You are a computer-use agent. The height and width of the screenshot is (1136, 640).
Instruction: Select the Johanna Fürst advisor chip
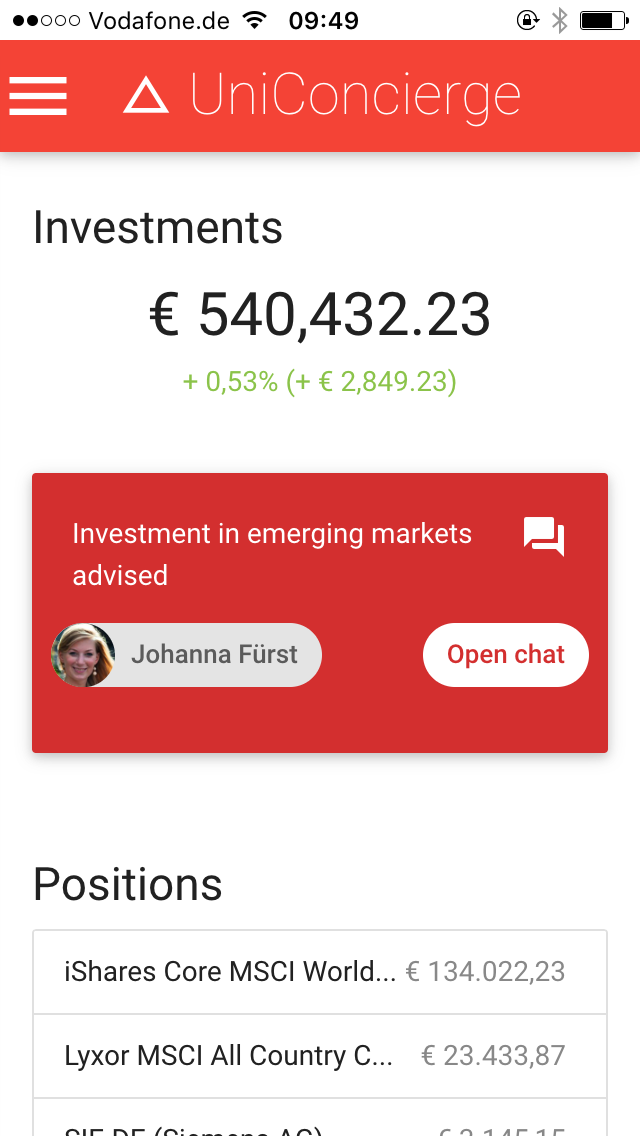(187, 655)
